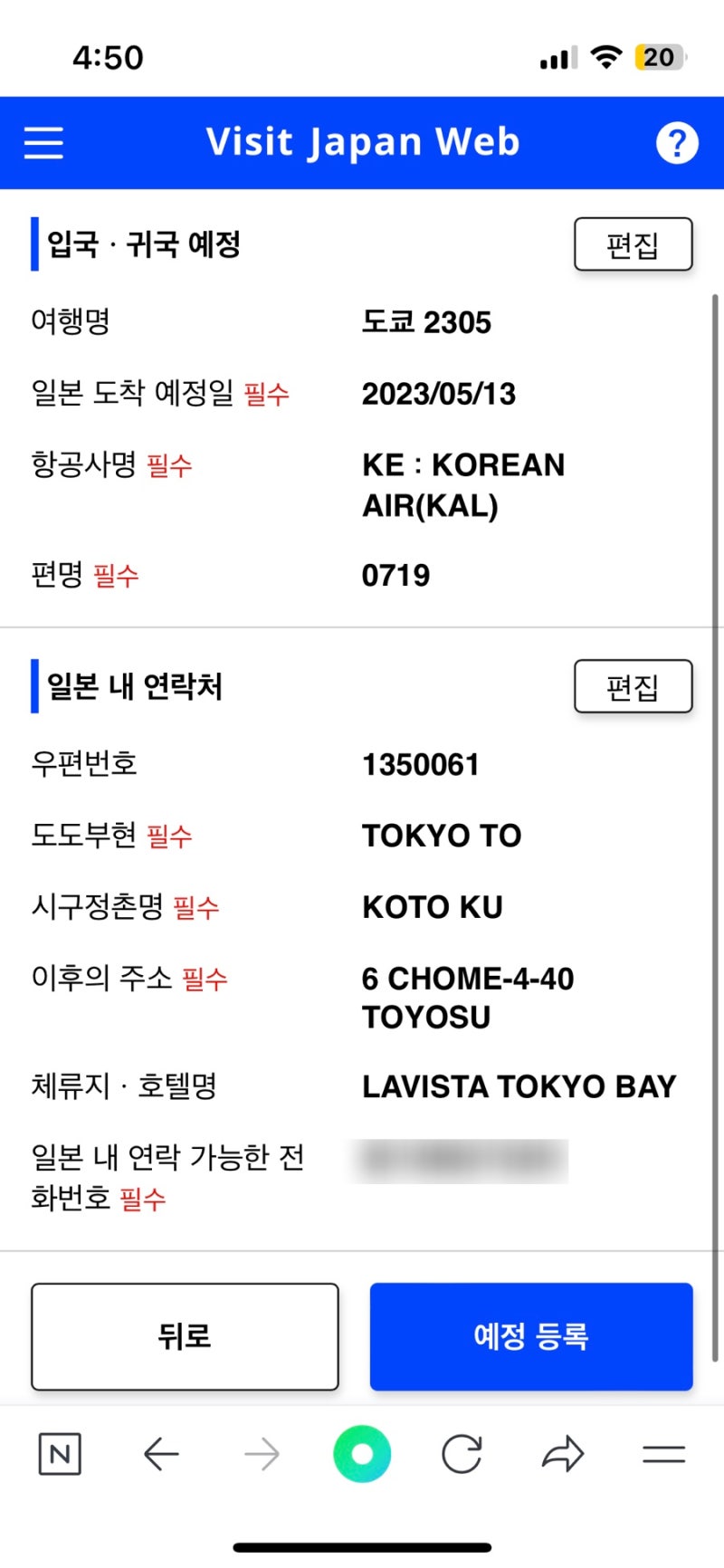Reload the page
Image resolution: width=724 pixels, height=1568 pixels.
[462, 1455]
